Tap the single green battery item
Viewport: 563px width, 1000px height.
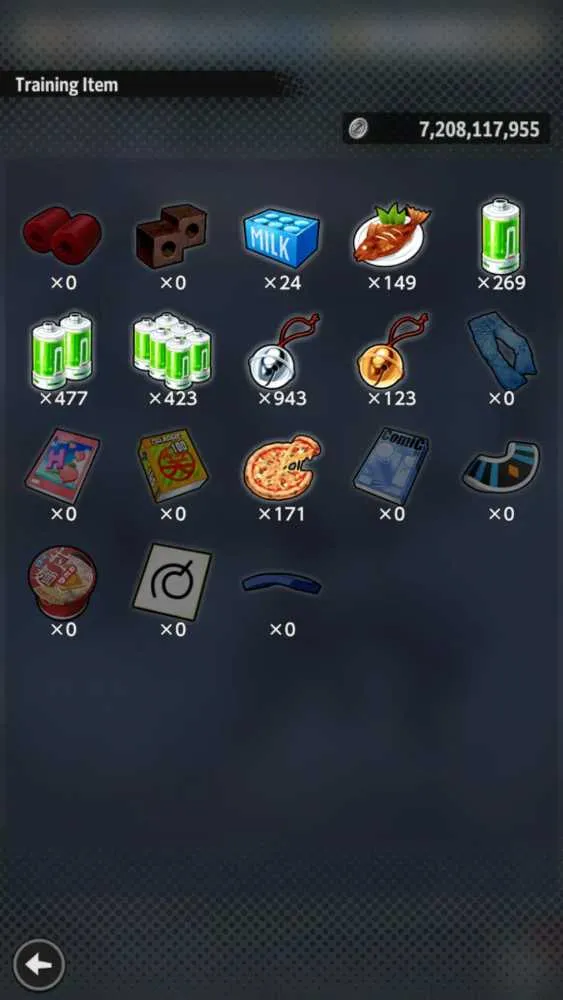click(x=500, y=235)
